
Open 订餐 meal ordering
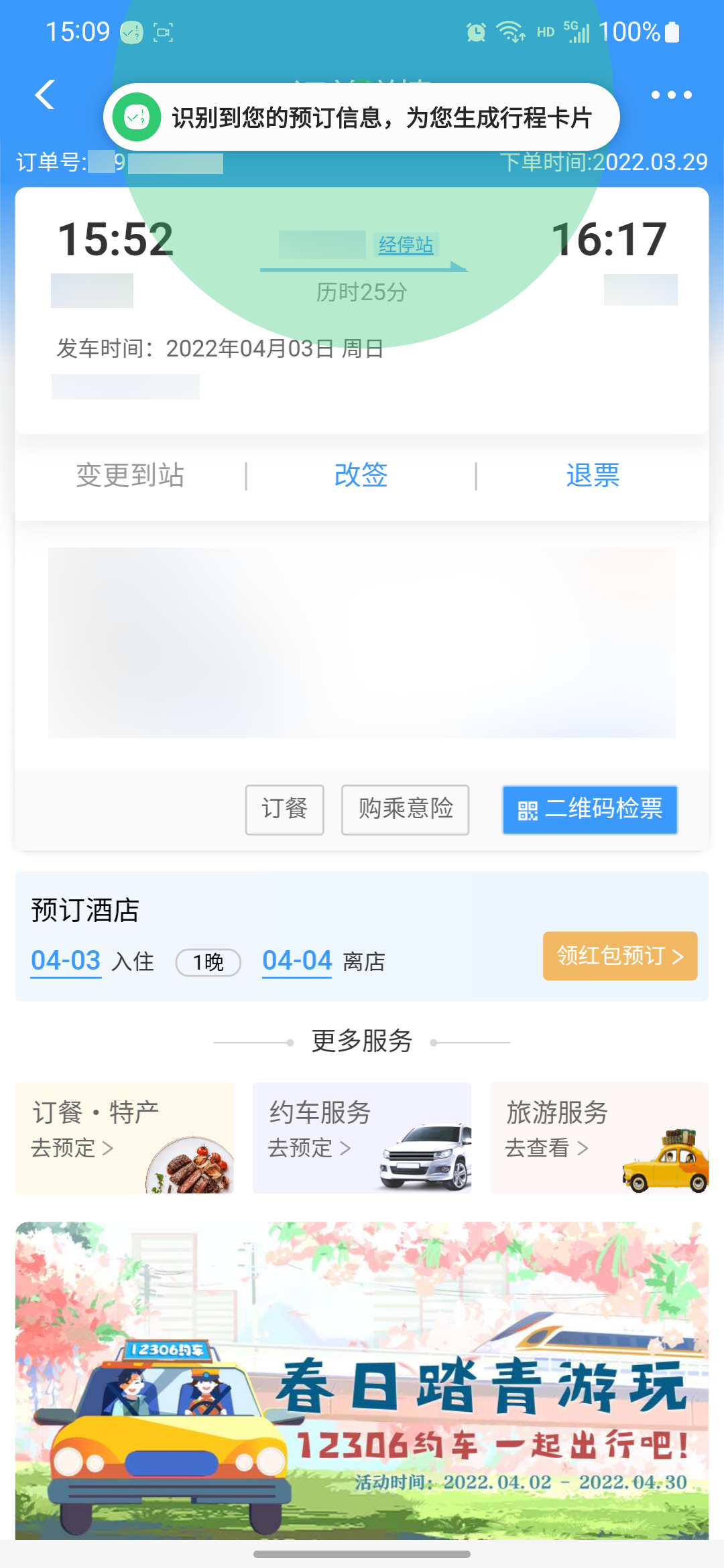284,809
